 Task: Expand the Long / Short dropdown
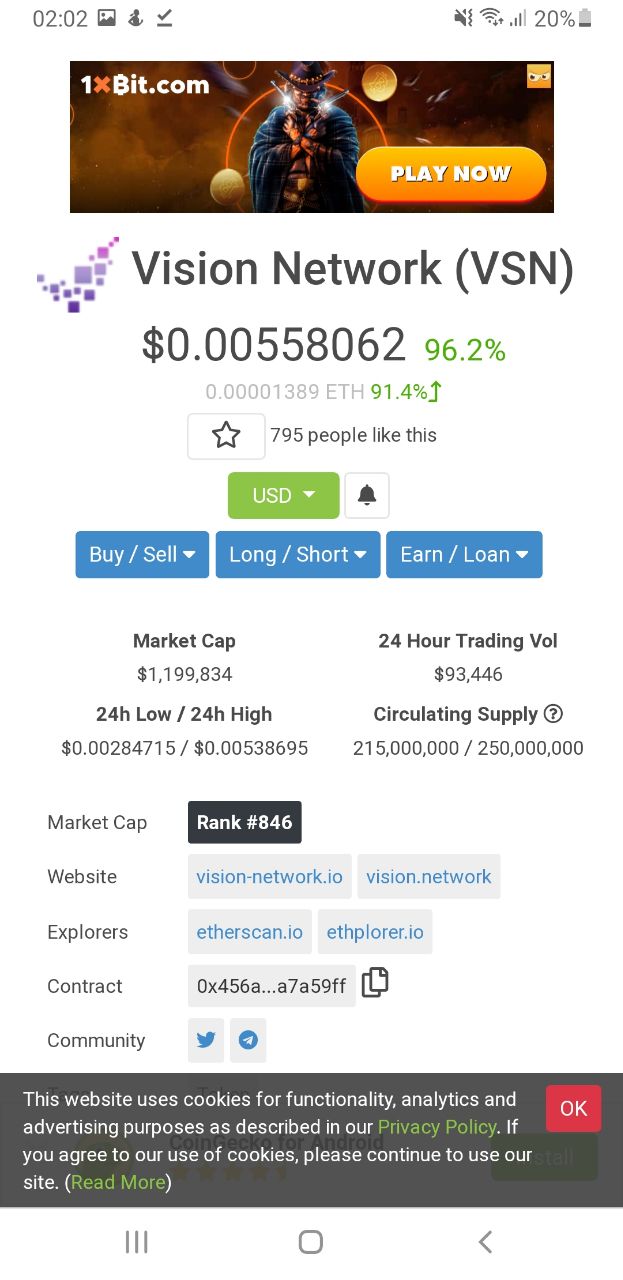(298, 555)
